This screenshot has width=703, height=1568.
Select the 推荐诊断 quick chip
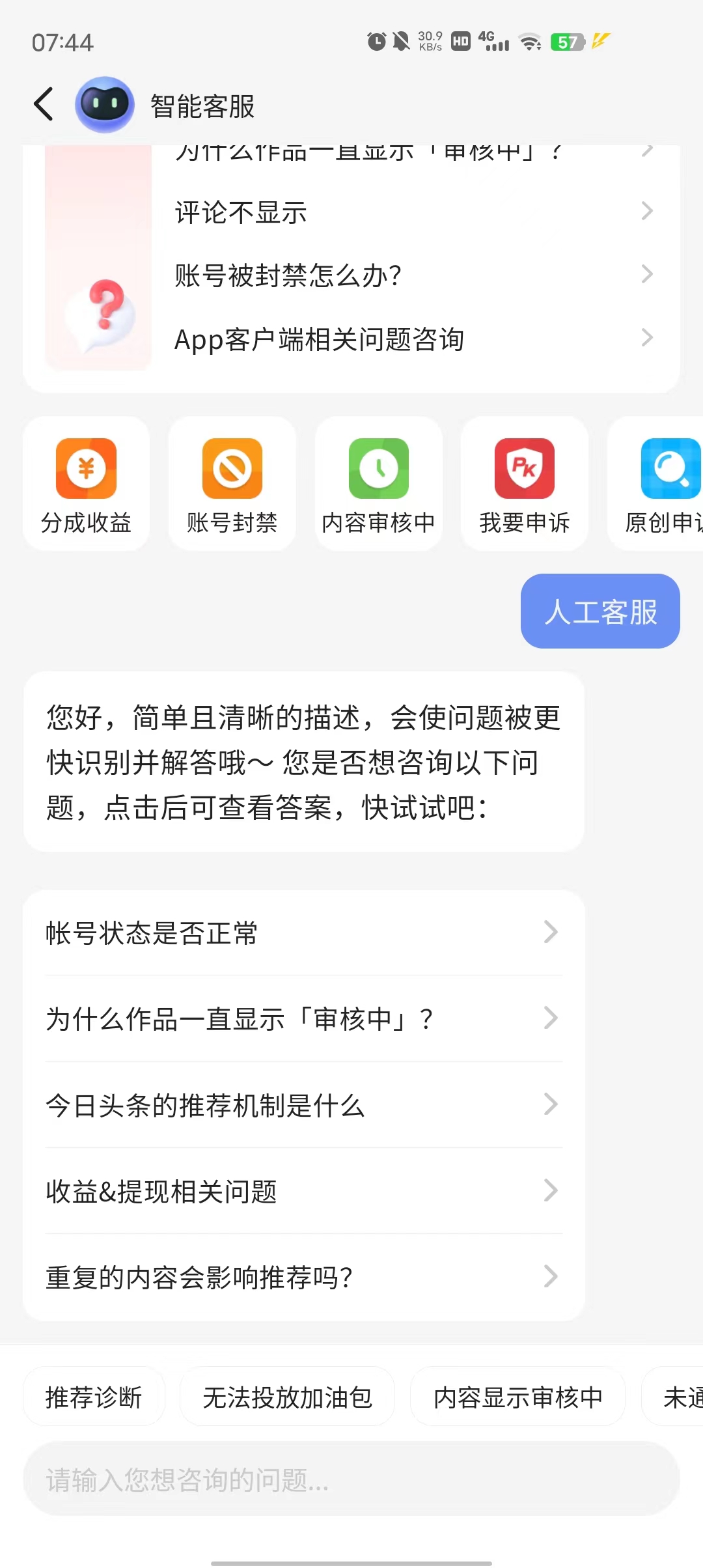tap(94, 1397)
